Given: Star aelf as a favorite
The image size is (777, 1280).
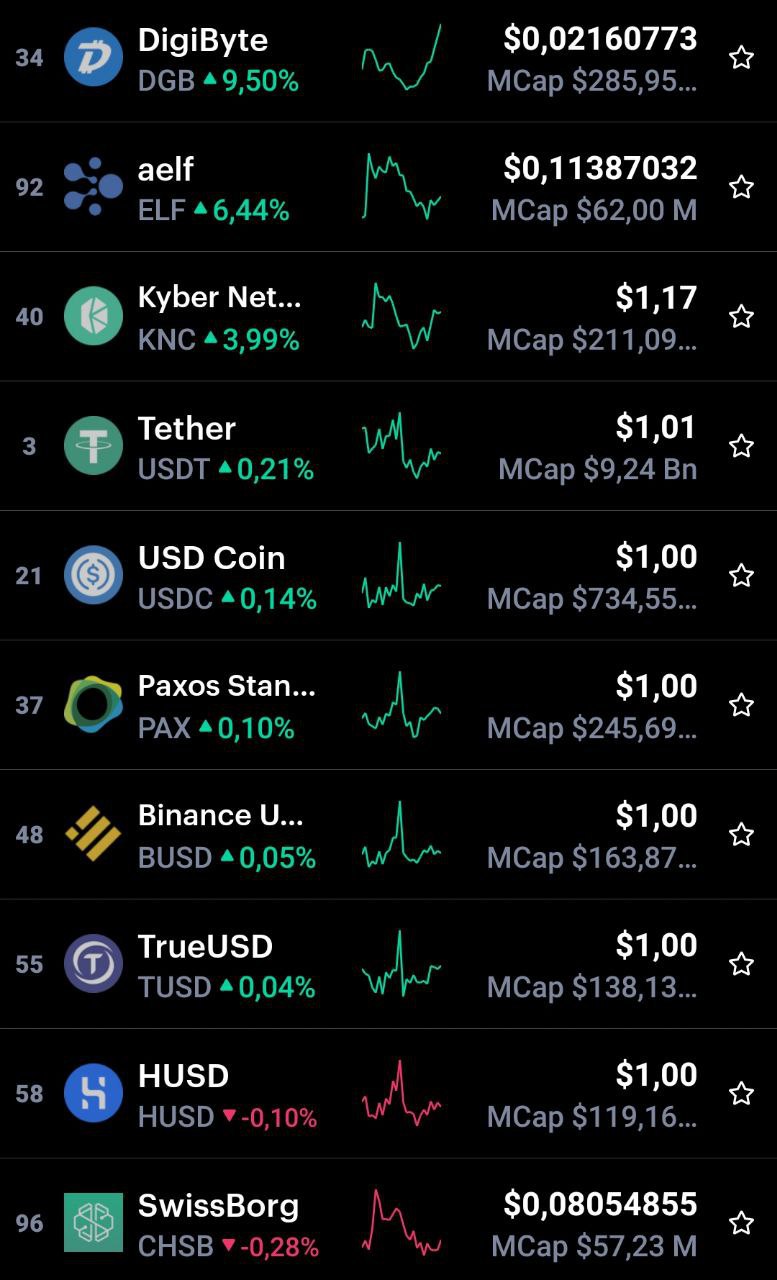Looking at the screenshot, I should coord(741,187).
